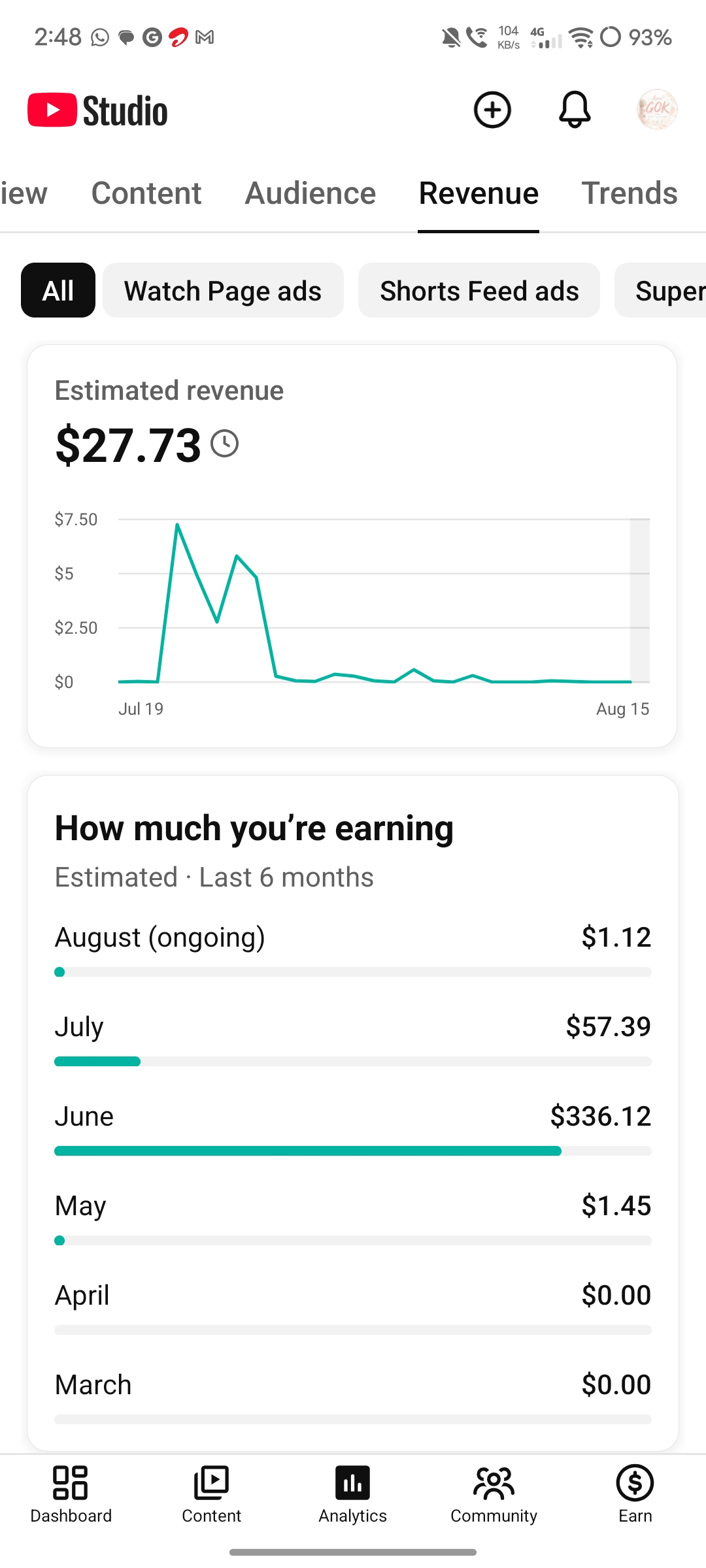Tap the create plus icon
The image size is (706, 1568).
click(x=492, y=110)
